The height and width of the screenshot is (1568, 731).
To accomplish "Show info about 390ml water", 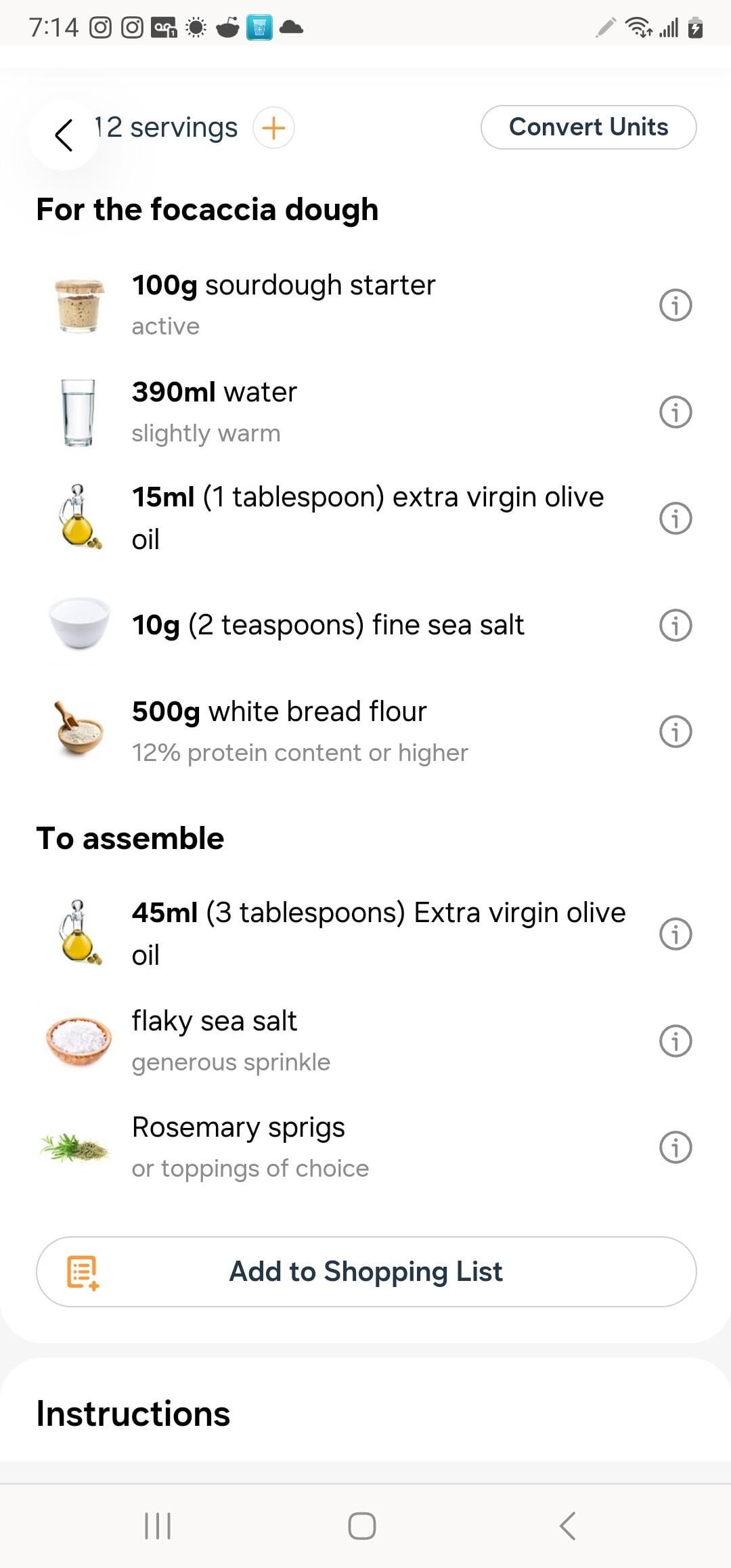I will 675,412.
